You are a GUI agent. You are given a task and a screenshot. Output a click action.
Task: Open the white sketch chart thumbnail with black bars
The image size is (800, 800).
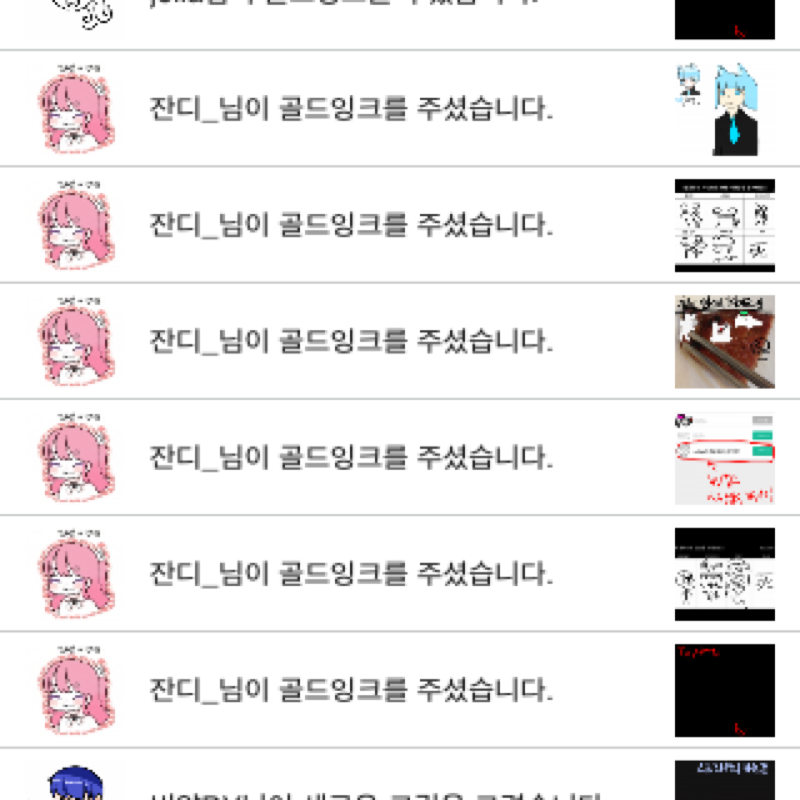(x=724, y=226)
